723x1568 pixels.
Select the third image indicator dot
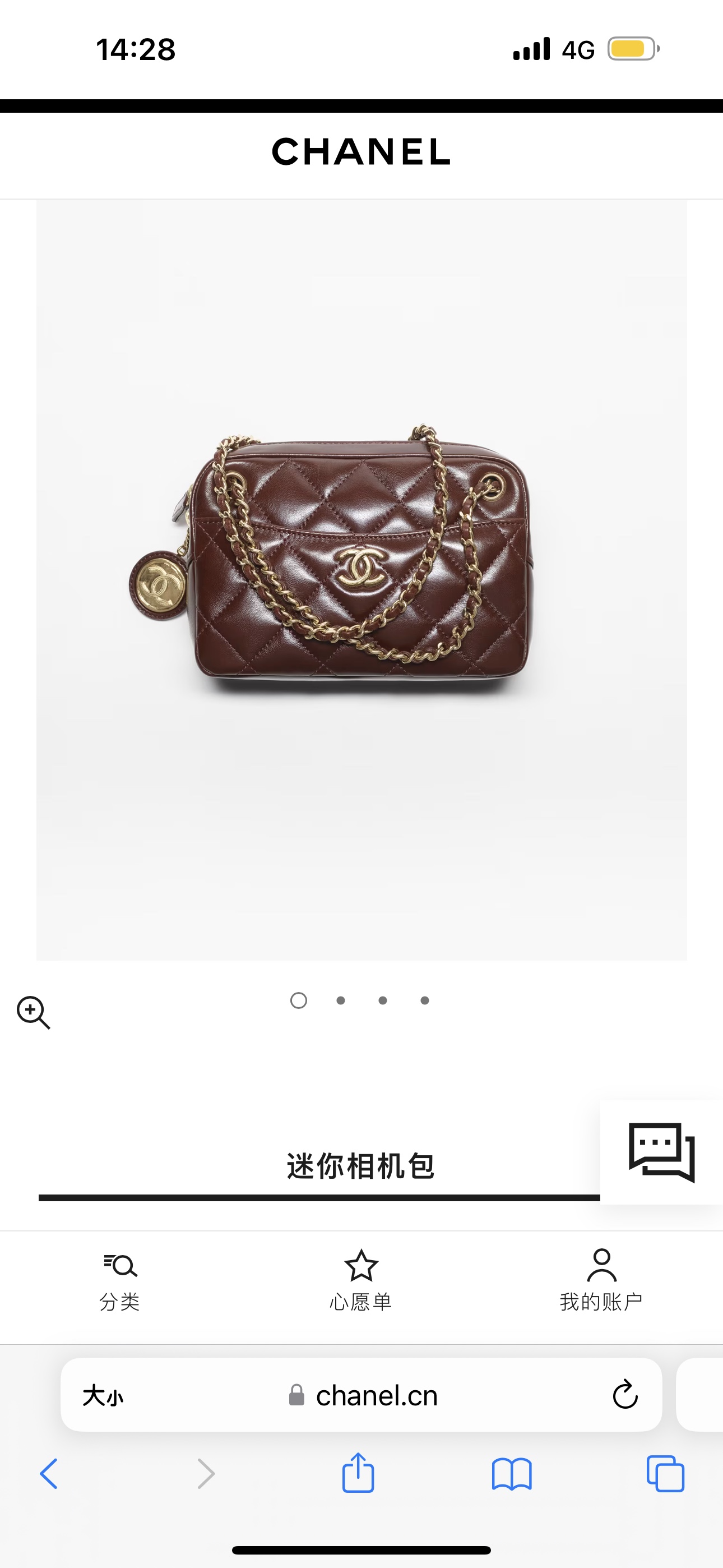(383, 1000)
